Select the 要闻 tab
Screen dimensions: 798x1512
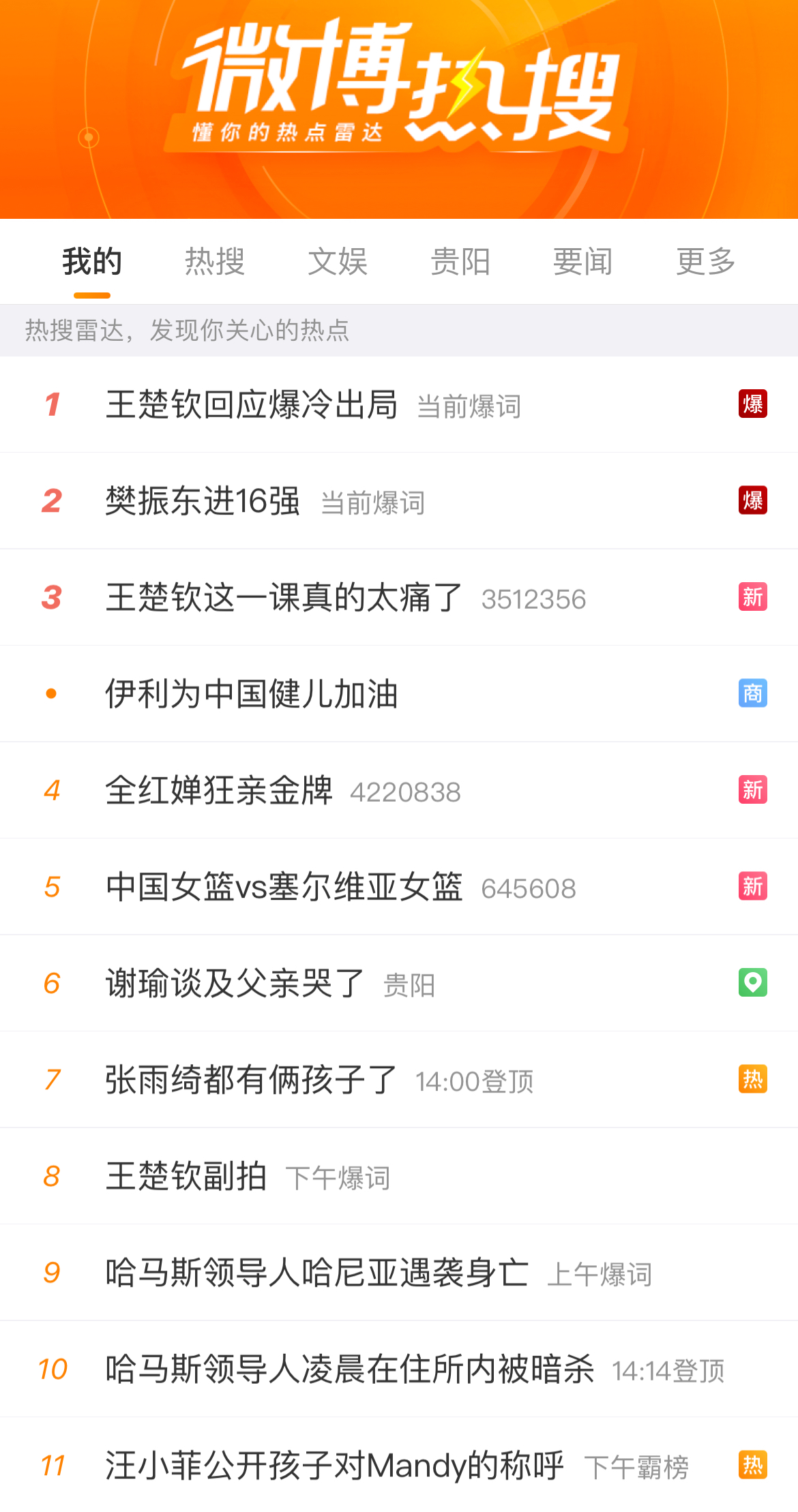click(583, 262)
